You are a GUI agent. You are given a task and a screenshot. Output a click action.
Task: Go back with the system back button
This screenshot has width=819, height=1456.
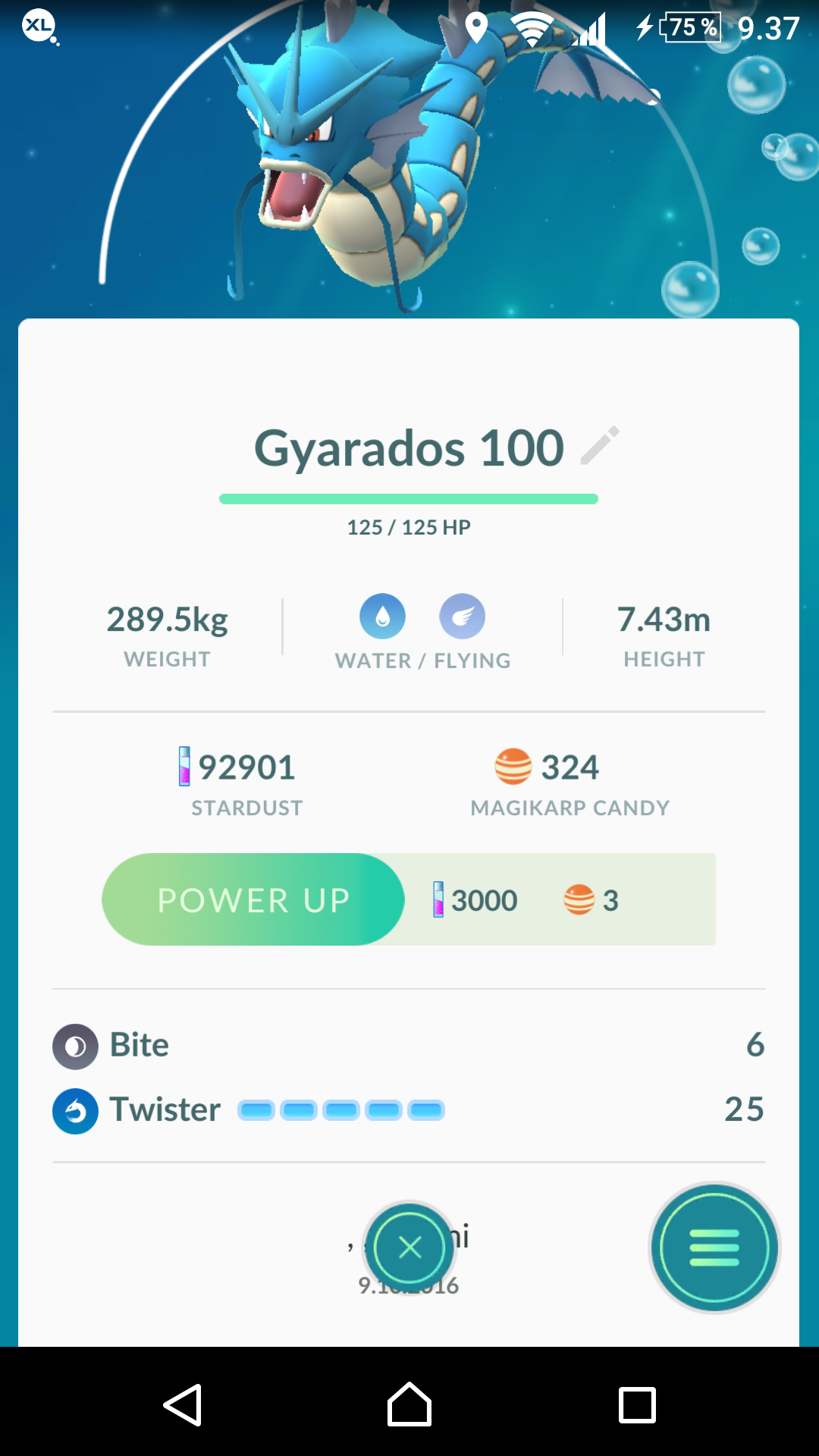coord(183,1405)
